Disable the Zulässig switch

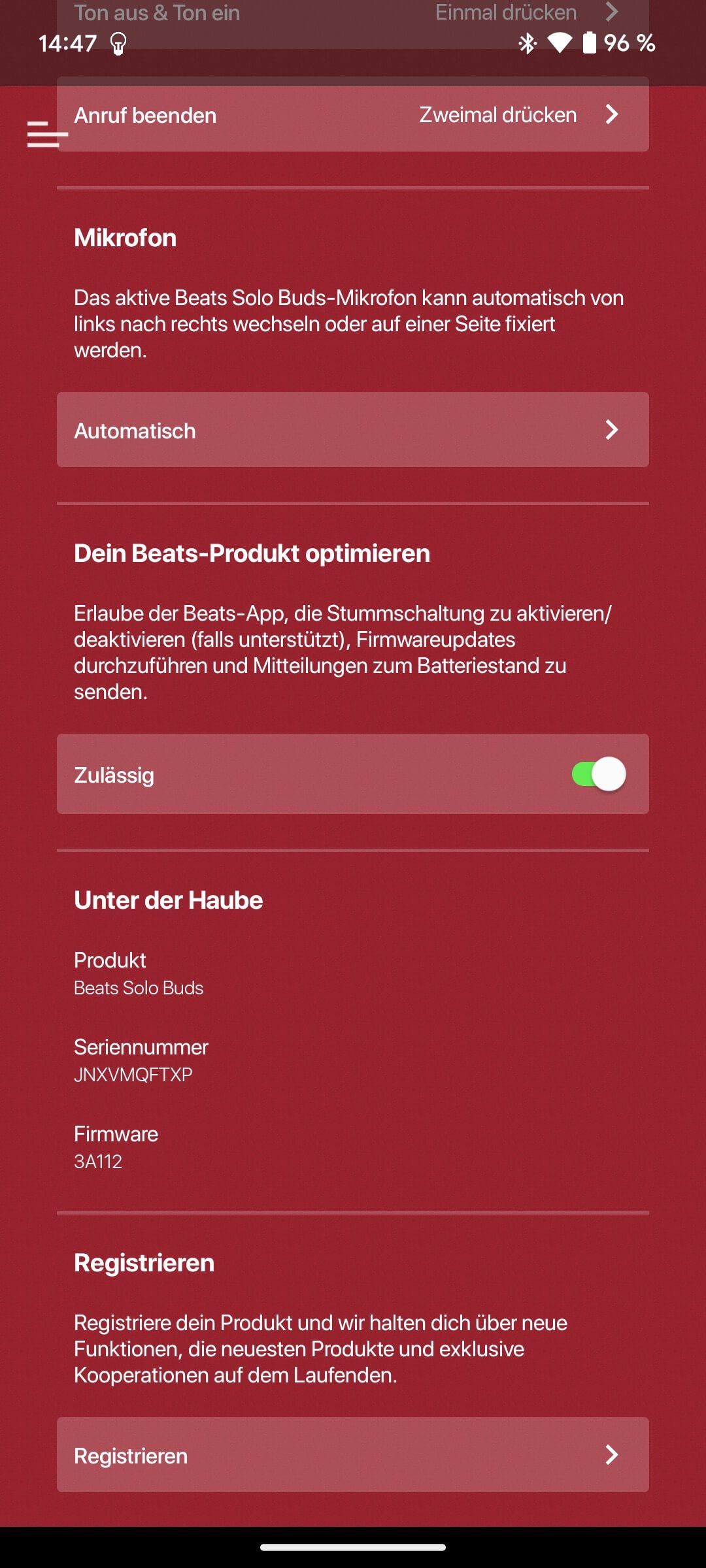click(599, 775)
